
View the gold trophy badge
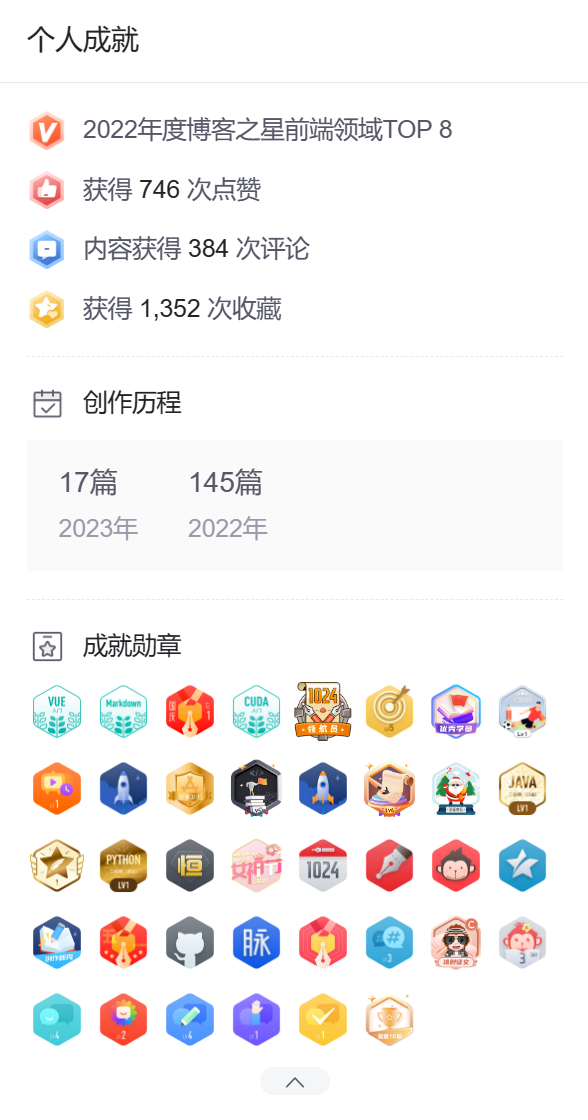pyautogui.click(x=389, y=1020)
